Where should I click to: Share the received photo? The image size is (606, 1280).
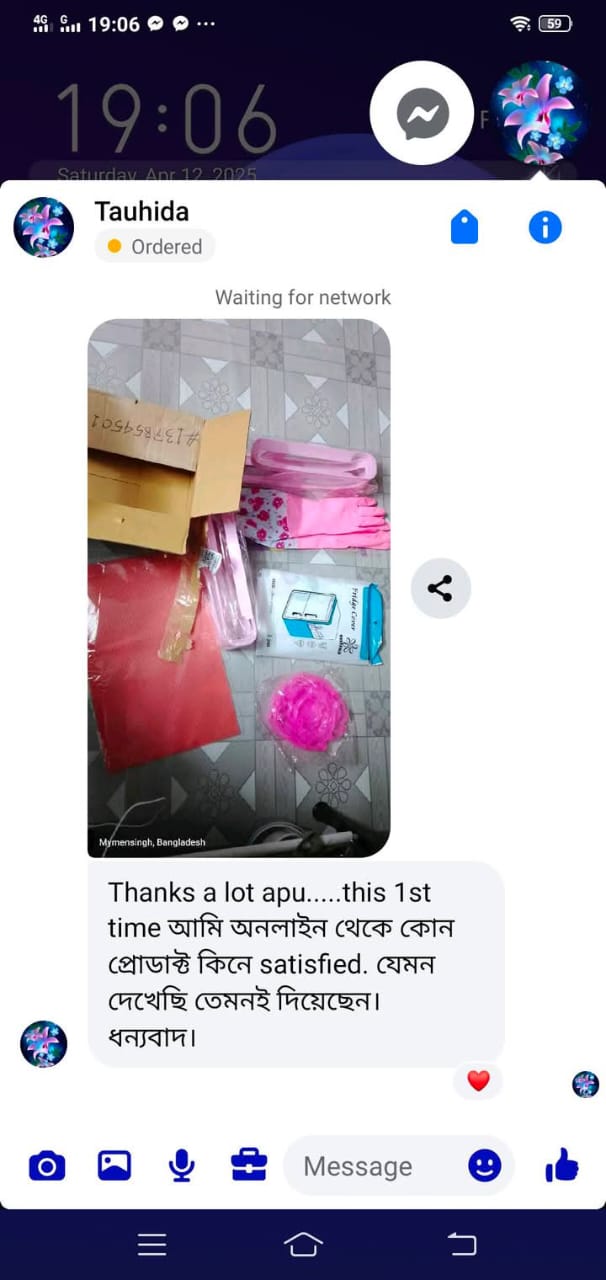tap(440, 588)
